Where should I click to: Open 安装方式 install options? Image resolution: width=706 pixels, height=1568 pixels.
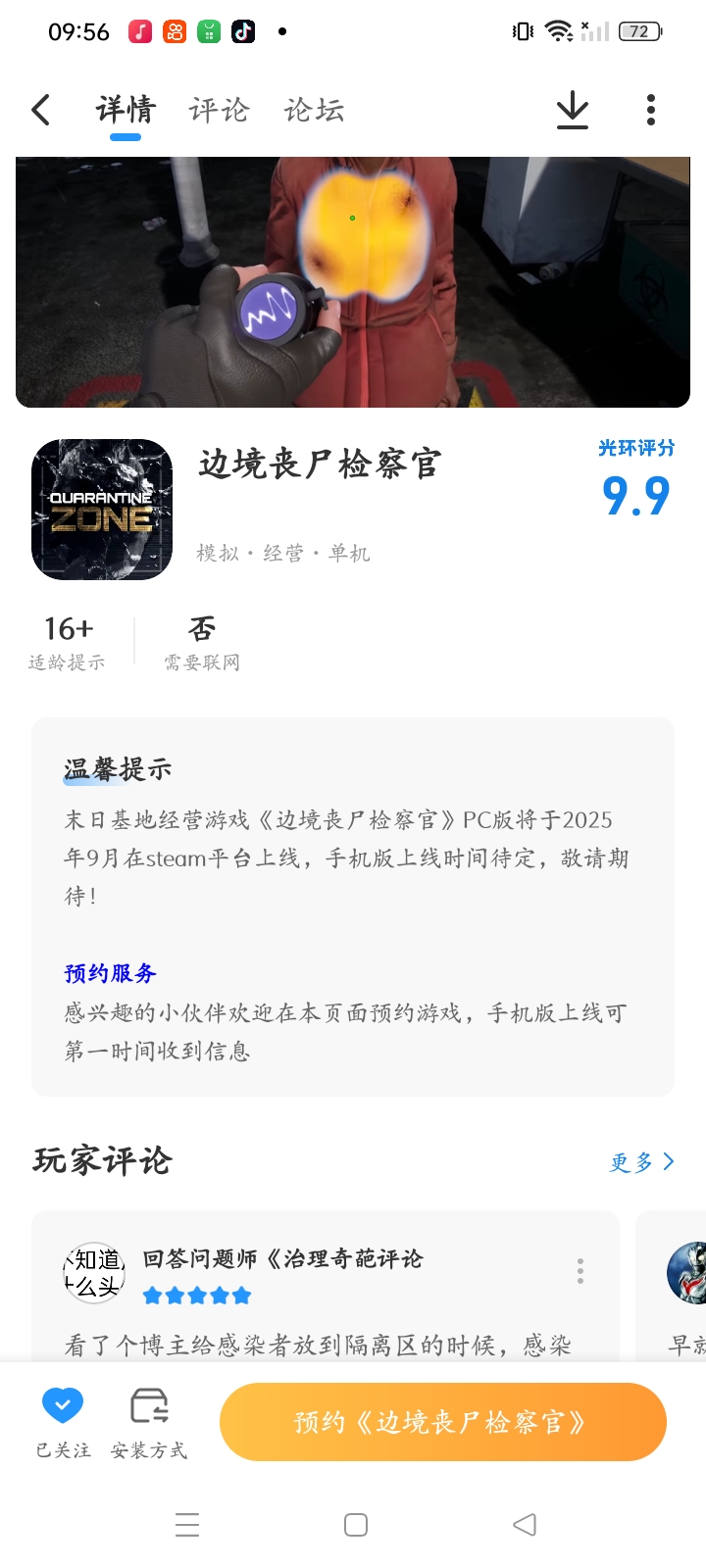149,1422
